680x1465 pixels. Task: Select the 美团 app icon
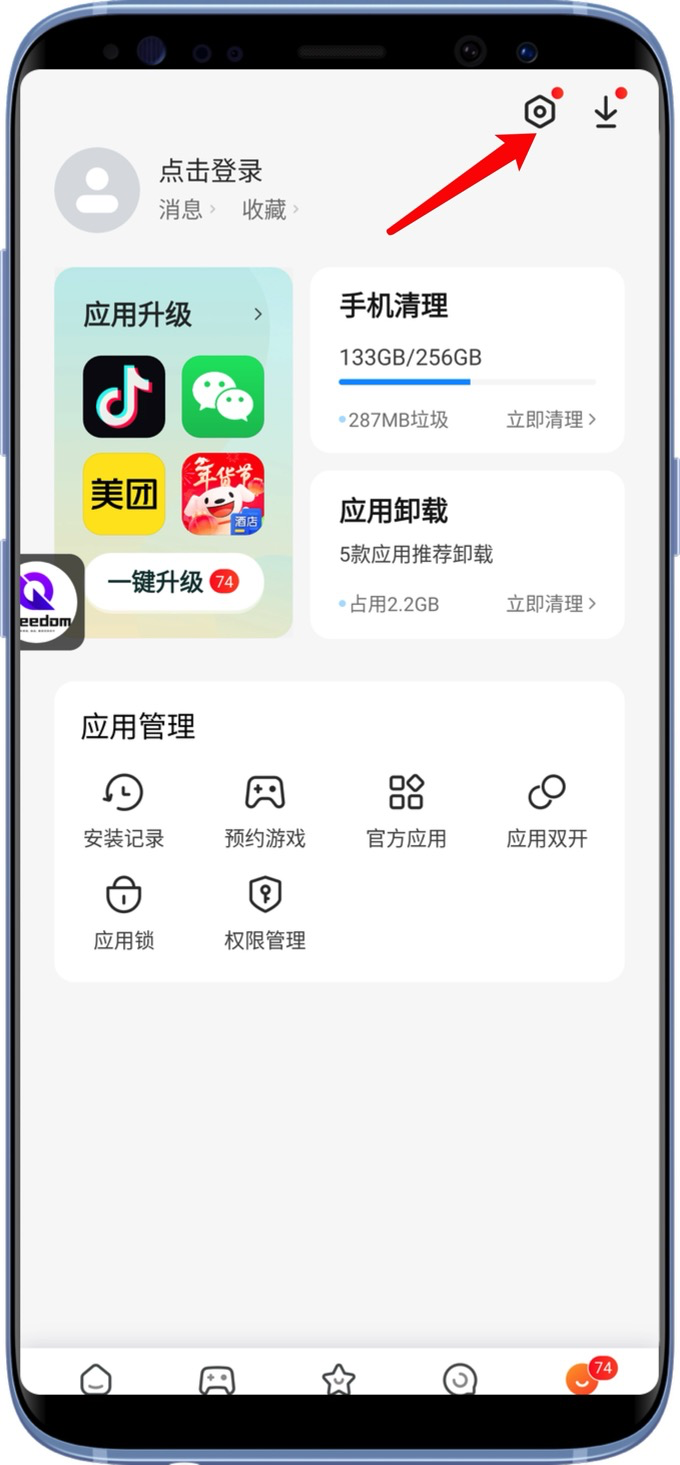124,494
